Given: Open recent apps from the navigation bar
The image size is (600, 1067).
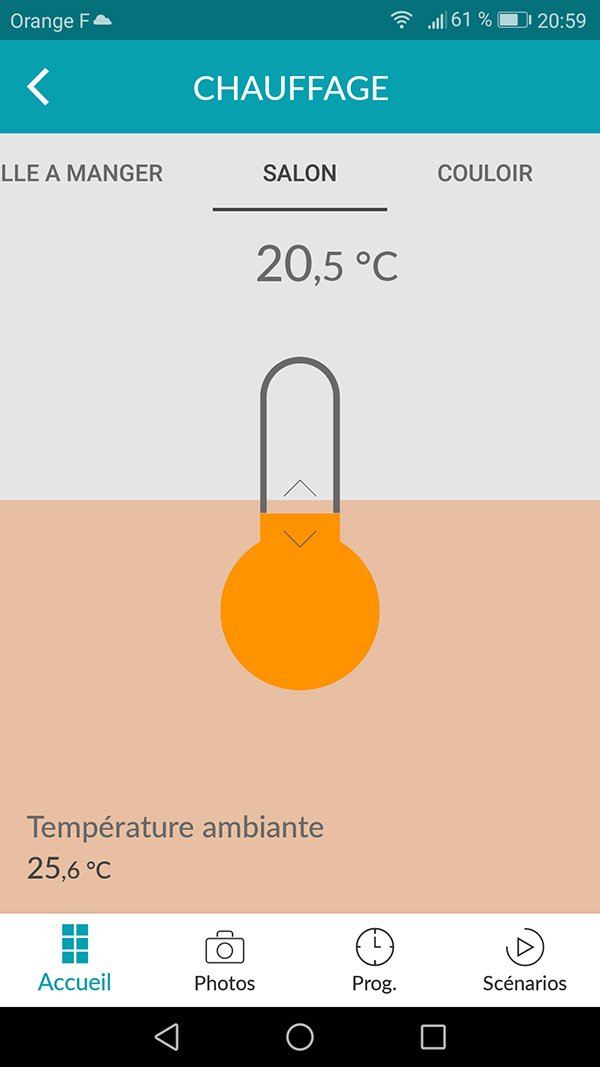Looking at the screenshot, I should [432, 1036].
